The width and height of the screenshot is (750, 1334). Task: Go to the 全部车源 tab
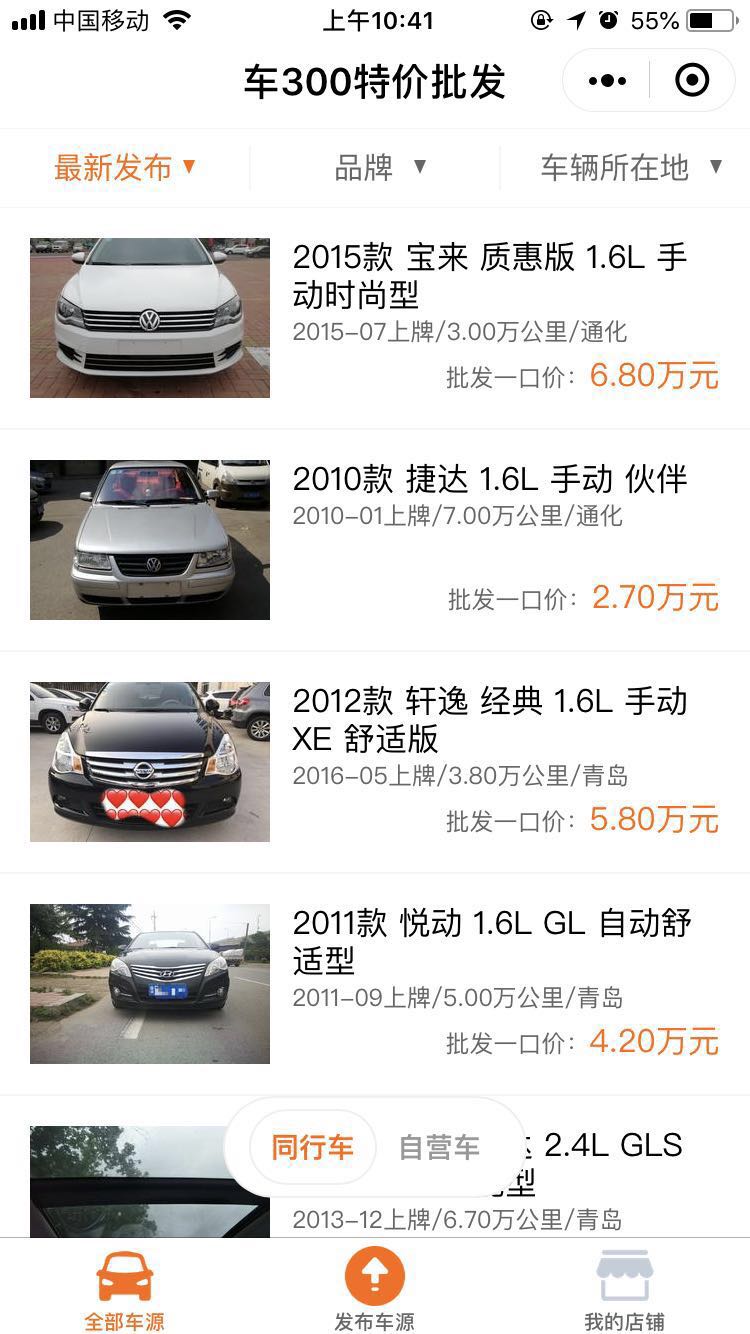pyautogui.click(x=125, y=1289)
